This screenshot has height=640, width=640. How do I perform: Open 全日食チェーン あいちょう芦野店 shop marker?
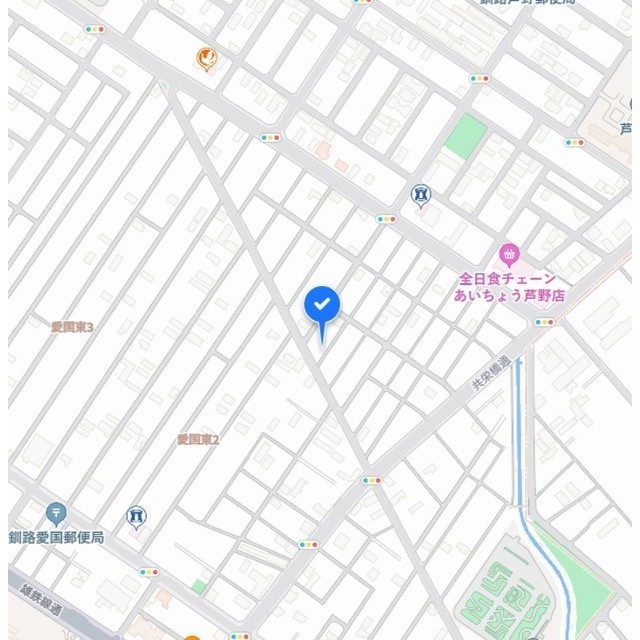tap(509, 254)
